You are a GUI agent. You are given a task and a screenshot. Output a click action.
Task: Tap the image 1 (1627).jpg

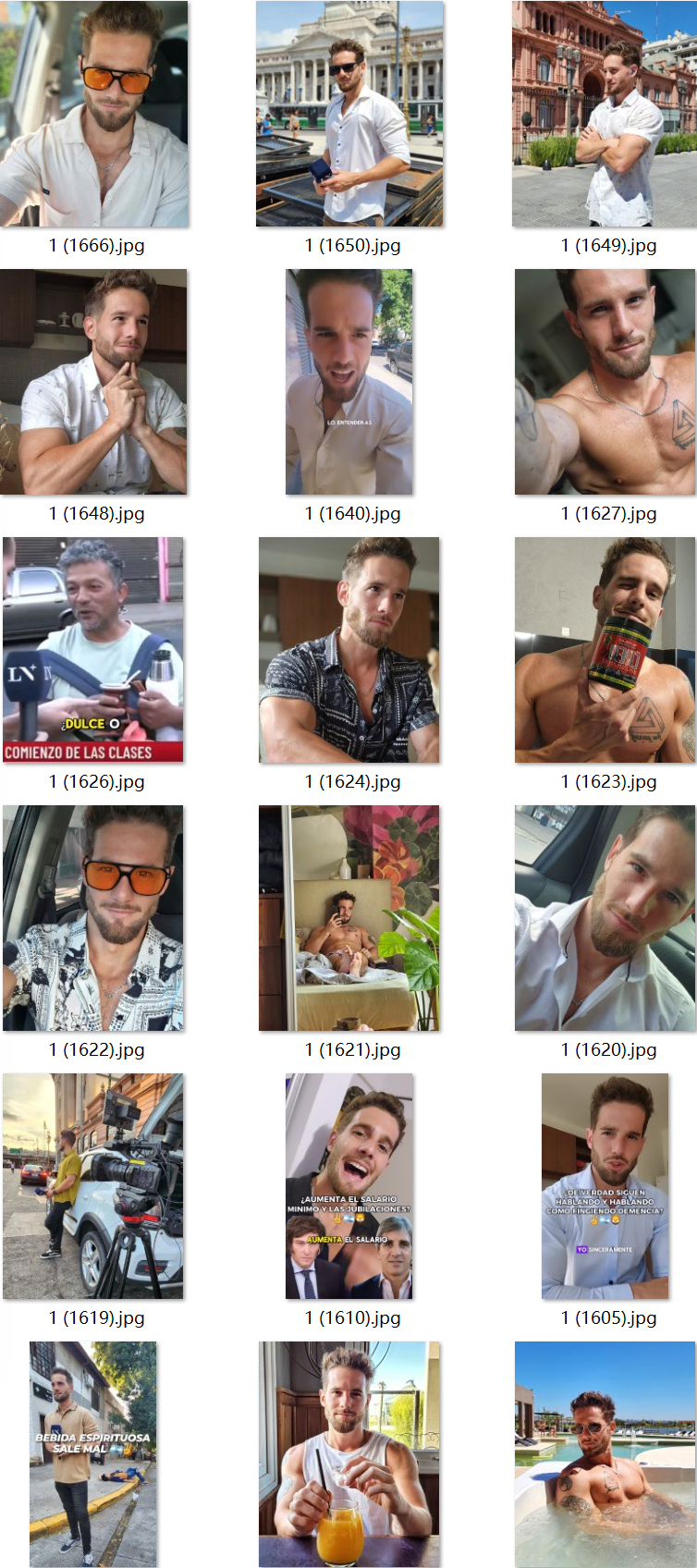[x=605, y=382]
